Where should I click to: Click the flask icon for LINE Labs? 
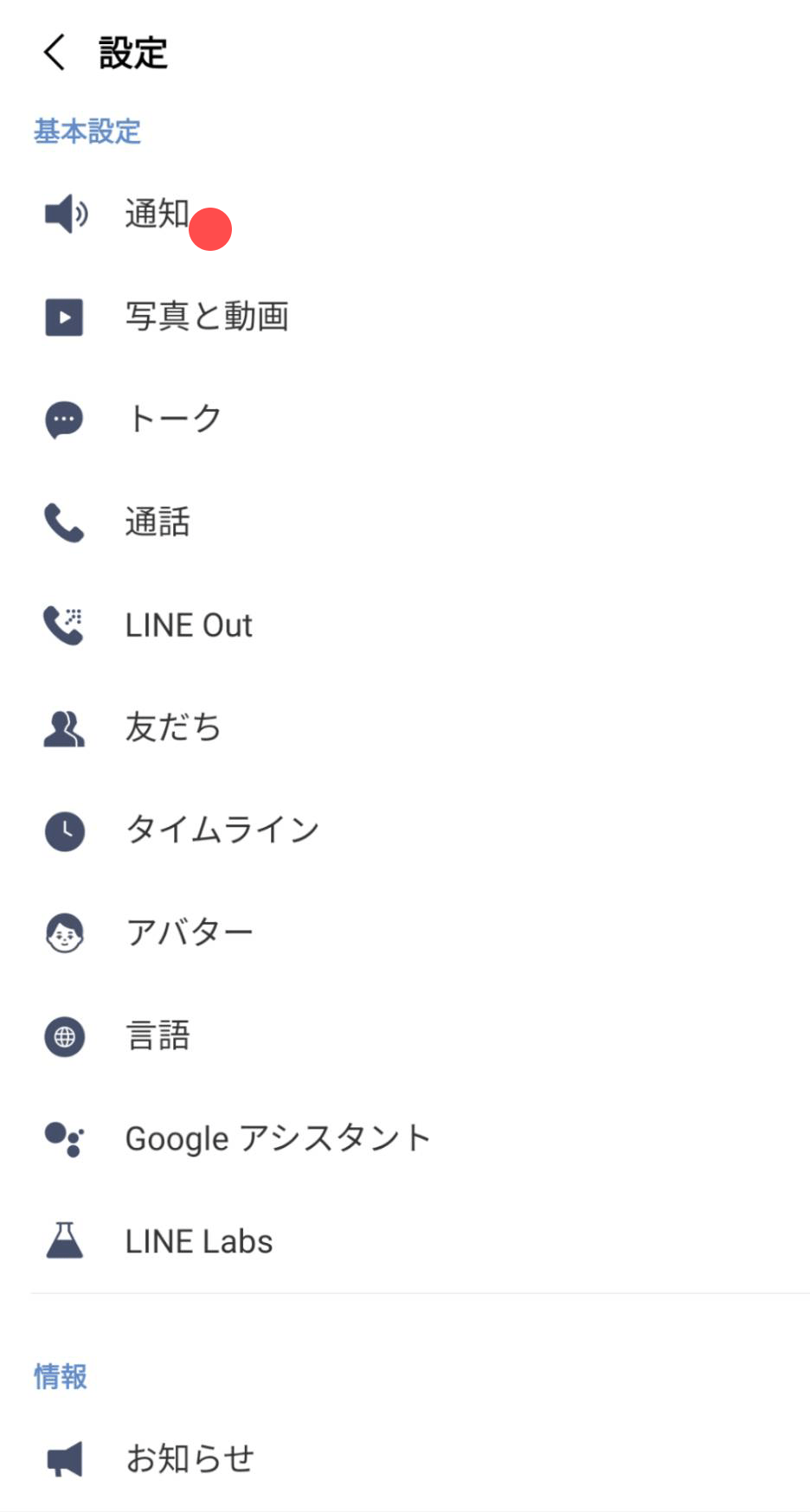(x=64, y=1240)
